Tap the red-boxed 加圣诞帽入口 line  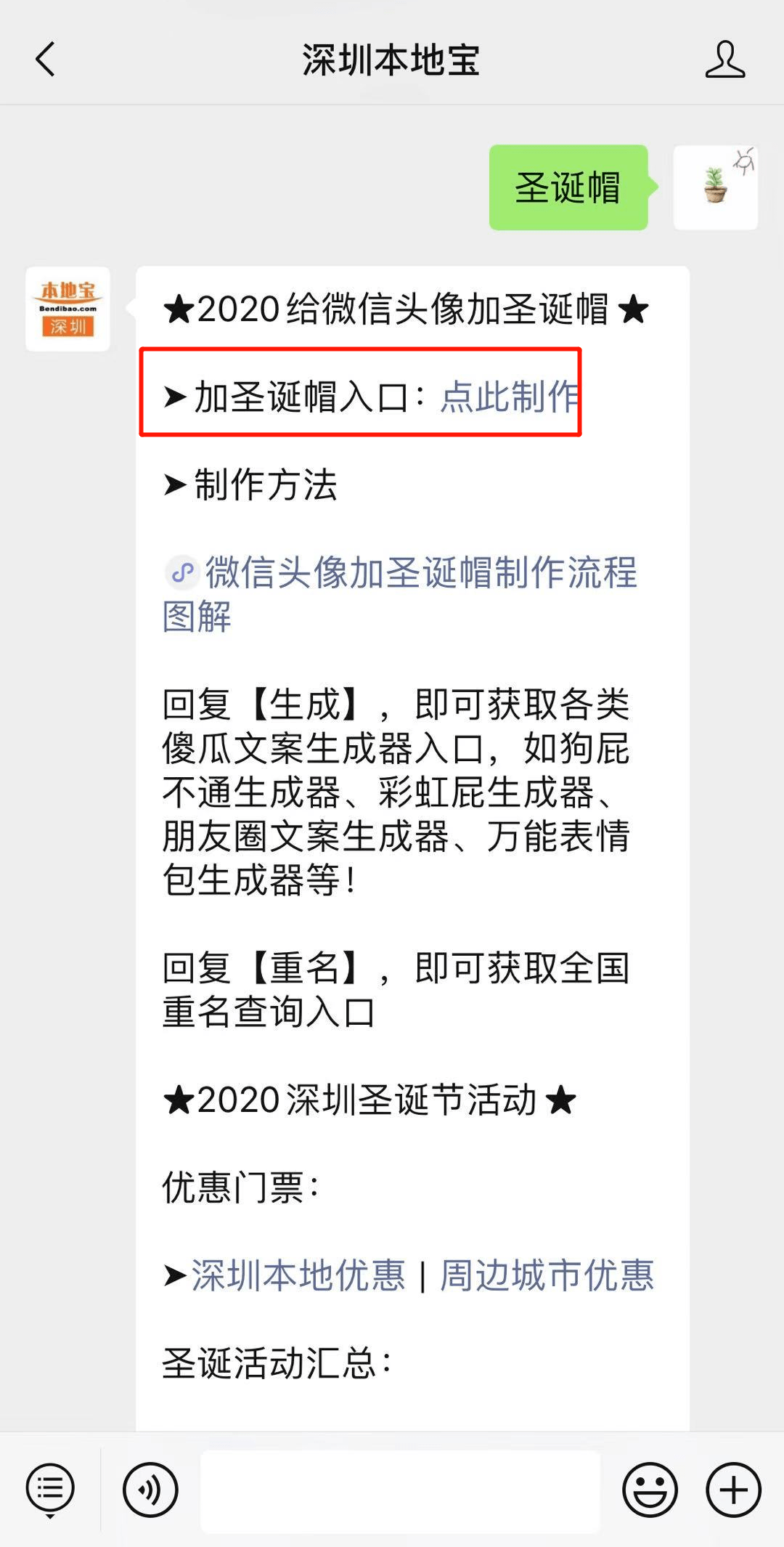point(361,394)
